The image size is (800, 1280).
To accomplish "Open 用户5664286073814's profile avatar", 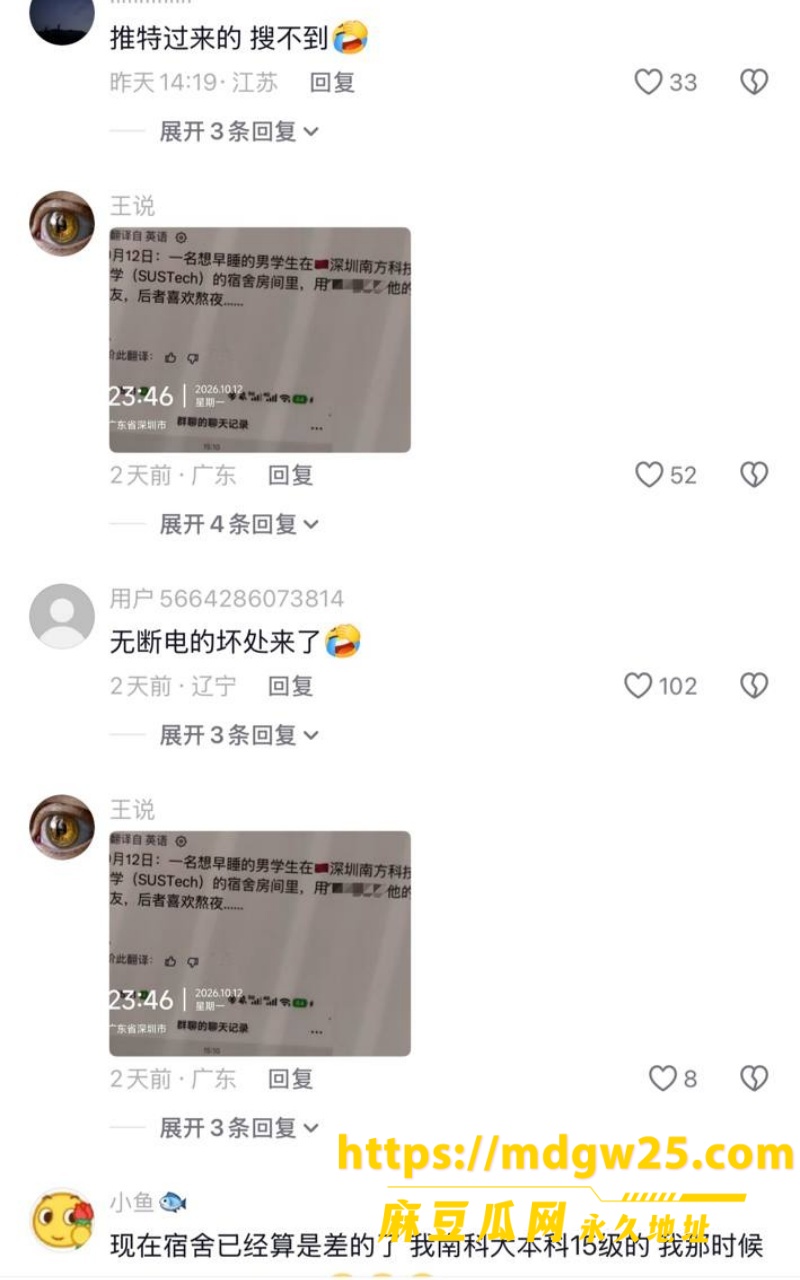I will [62, 616].
